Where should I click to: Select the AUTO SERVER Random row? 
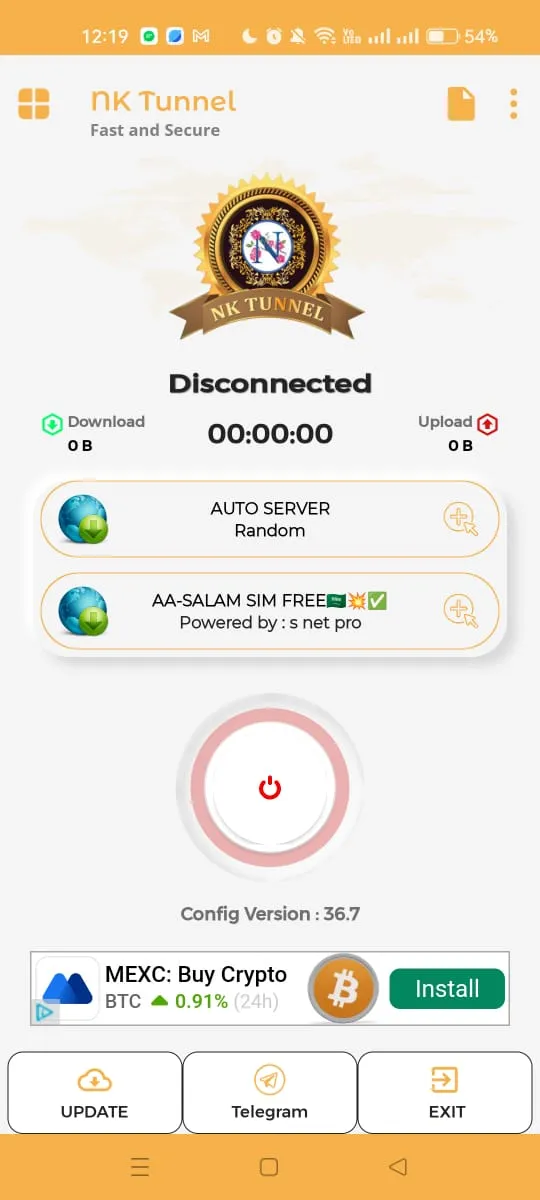(270, 519)
